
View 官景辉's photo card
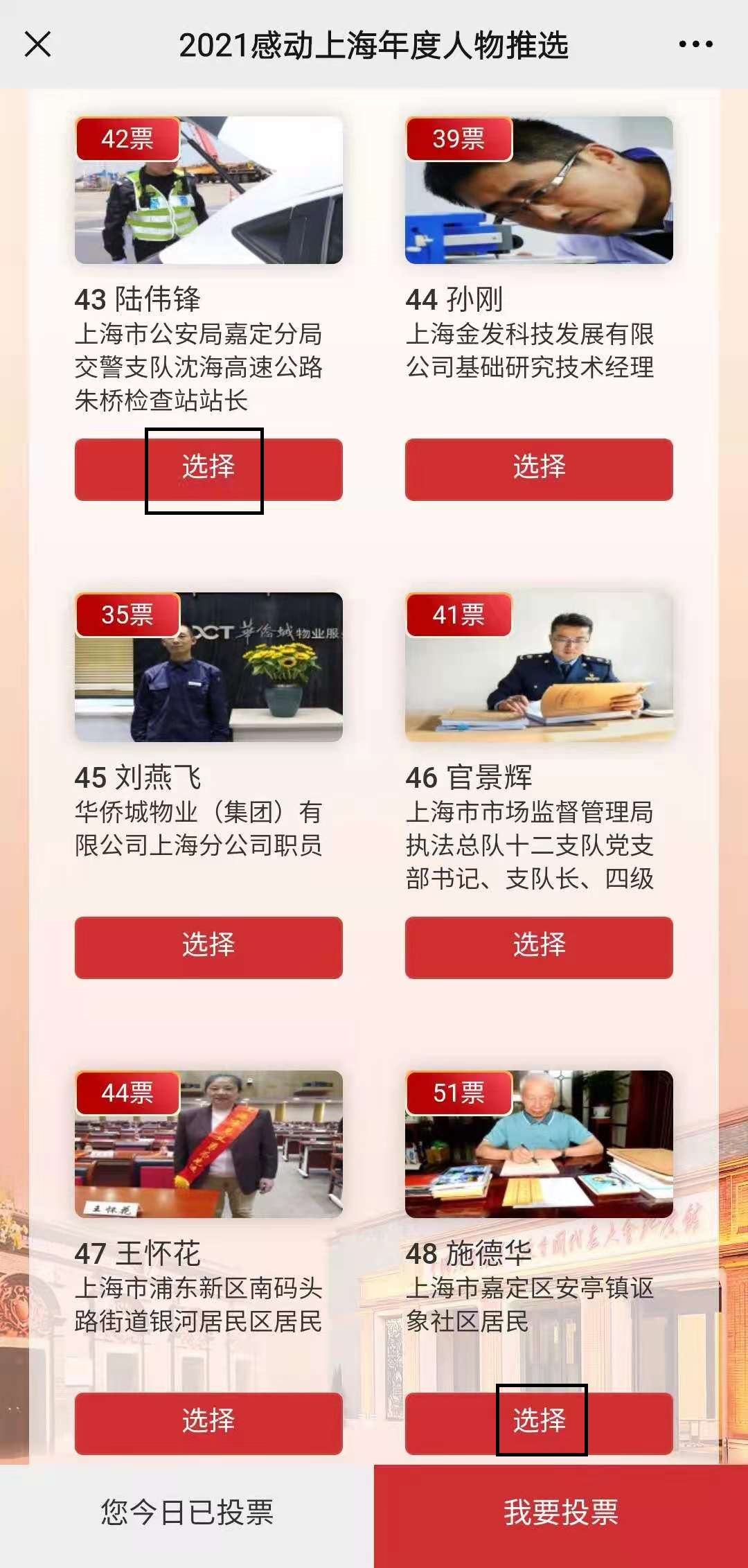(539, 667)
